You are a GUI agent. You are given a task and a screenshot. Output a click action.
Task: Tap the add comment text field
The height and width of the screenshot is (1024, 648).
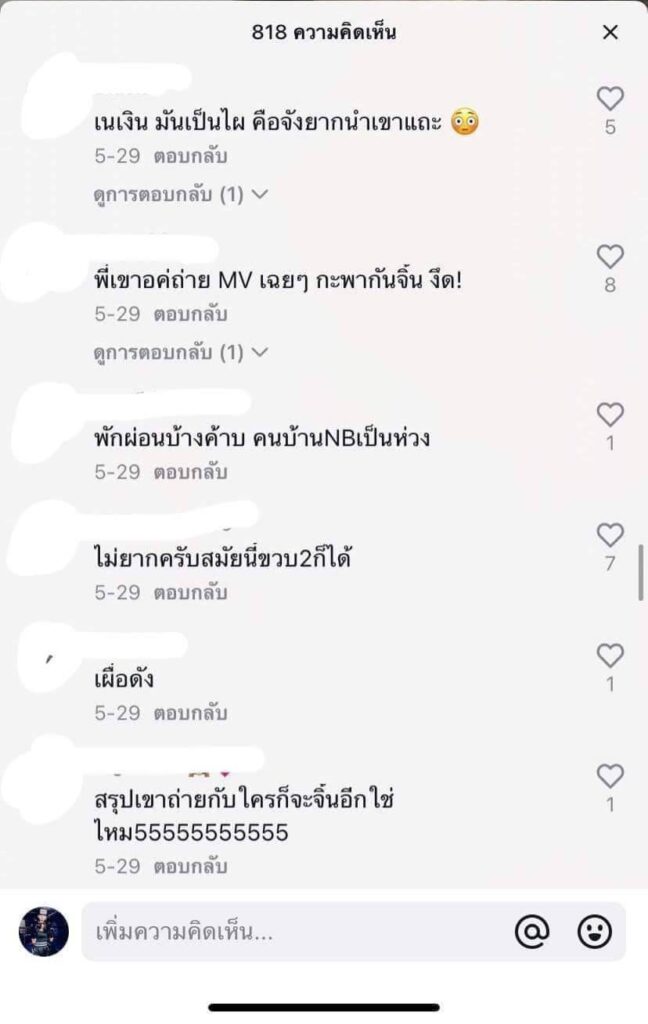290,933
